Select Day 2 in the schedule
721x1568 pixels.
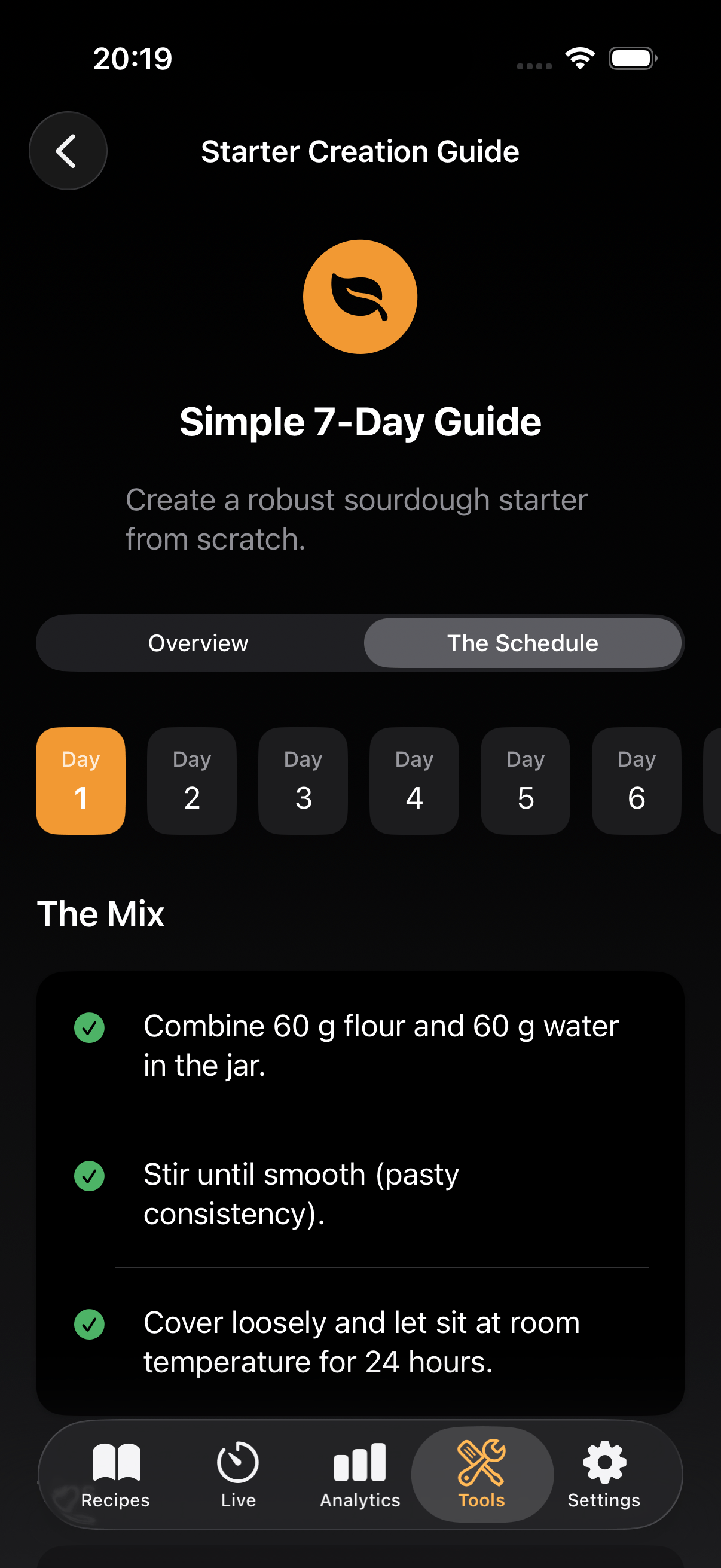(192, 780)
